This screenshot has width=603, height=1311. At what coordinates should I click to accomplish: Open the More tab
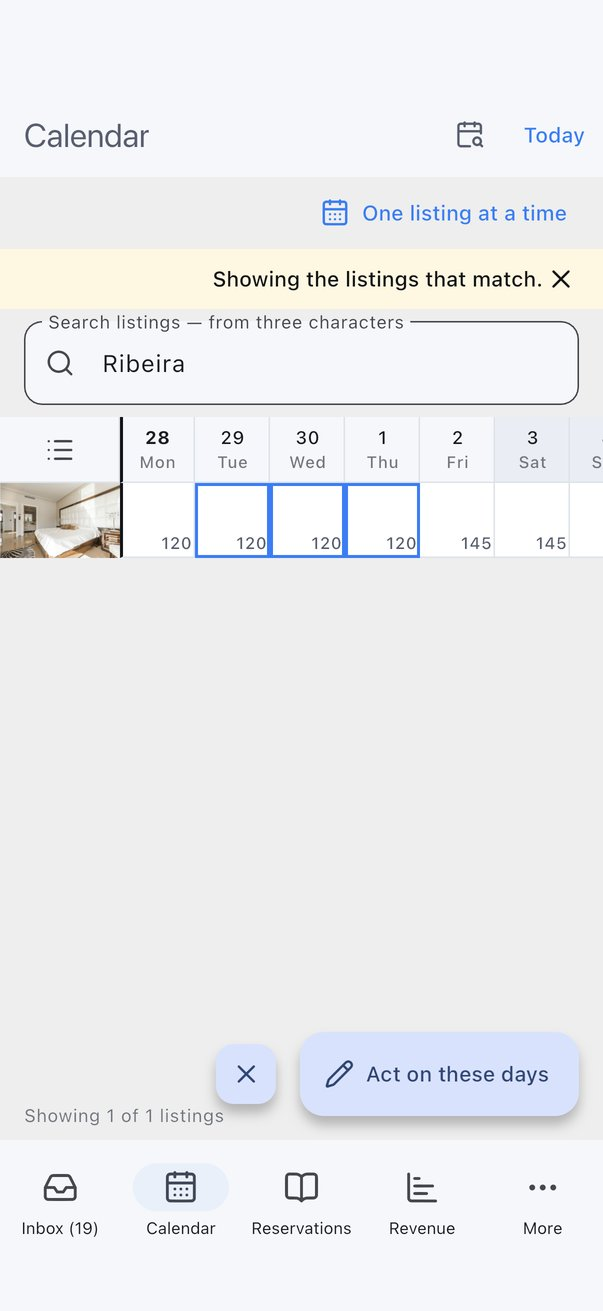tap(543, 1204)
